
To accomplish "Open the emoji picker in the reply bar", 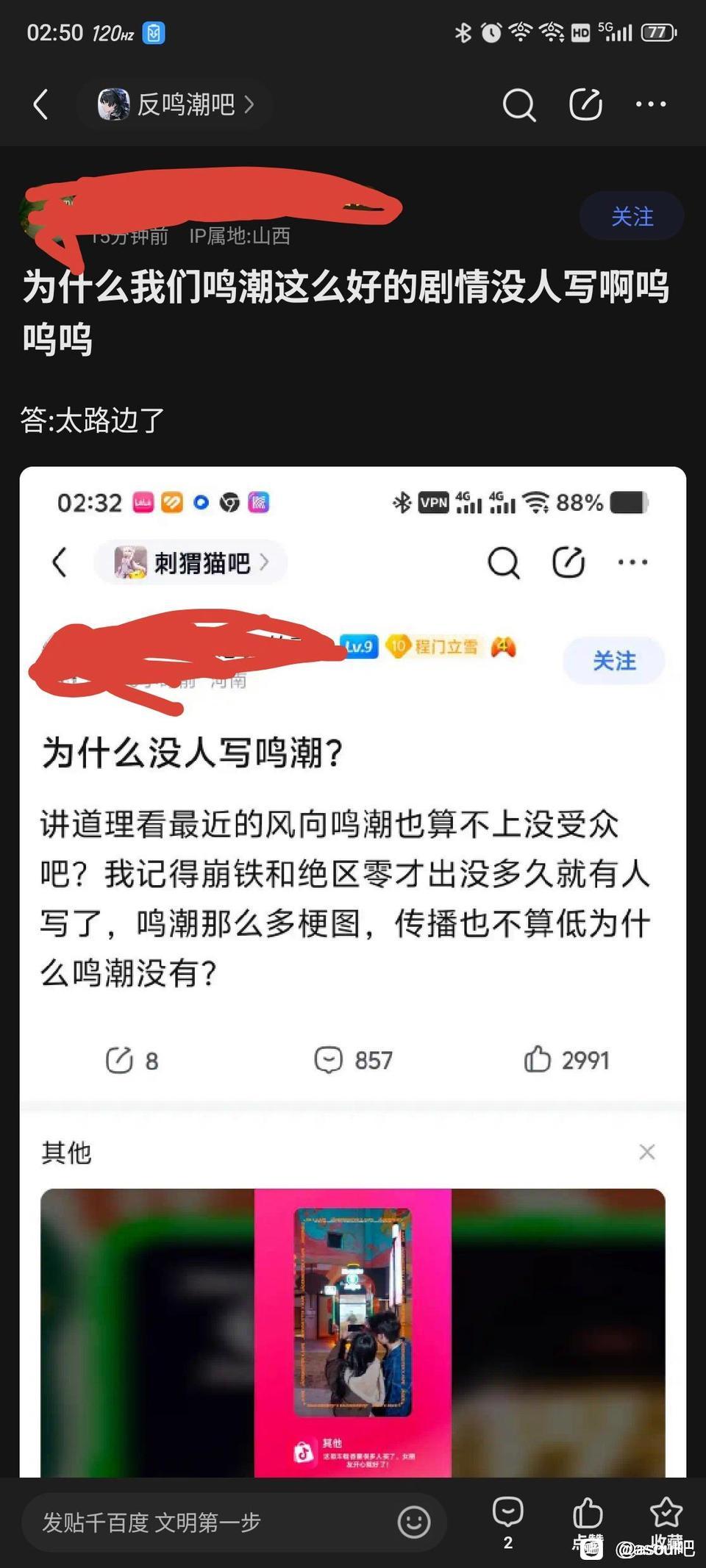I will click(x=414, y=1522).
